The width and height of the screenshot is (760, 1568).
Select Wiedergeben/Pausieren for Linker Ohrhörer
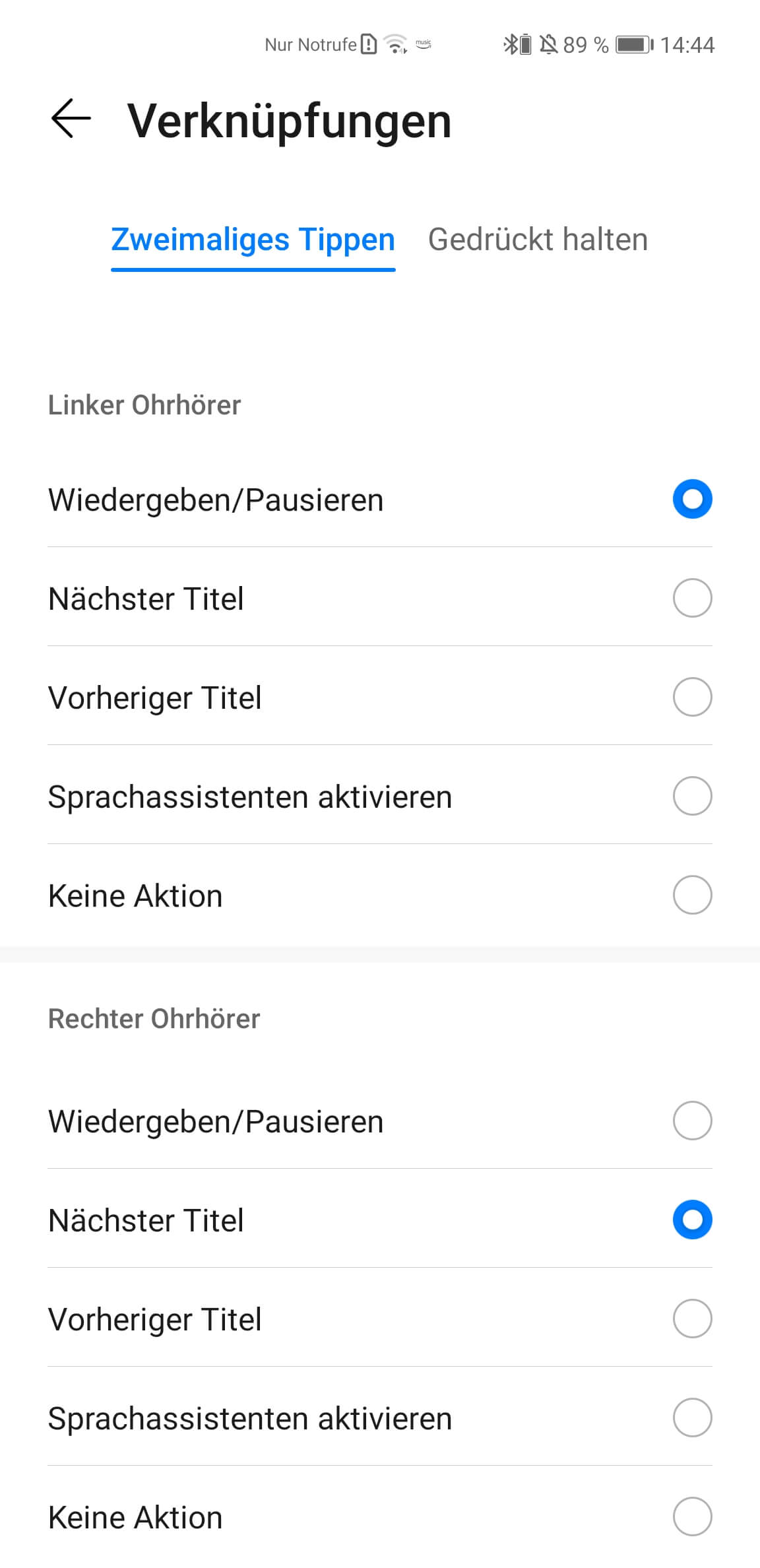click(x=691, y=499)
